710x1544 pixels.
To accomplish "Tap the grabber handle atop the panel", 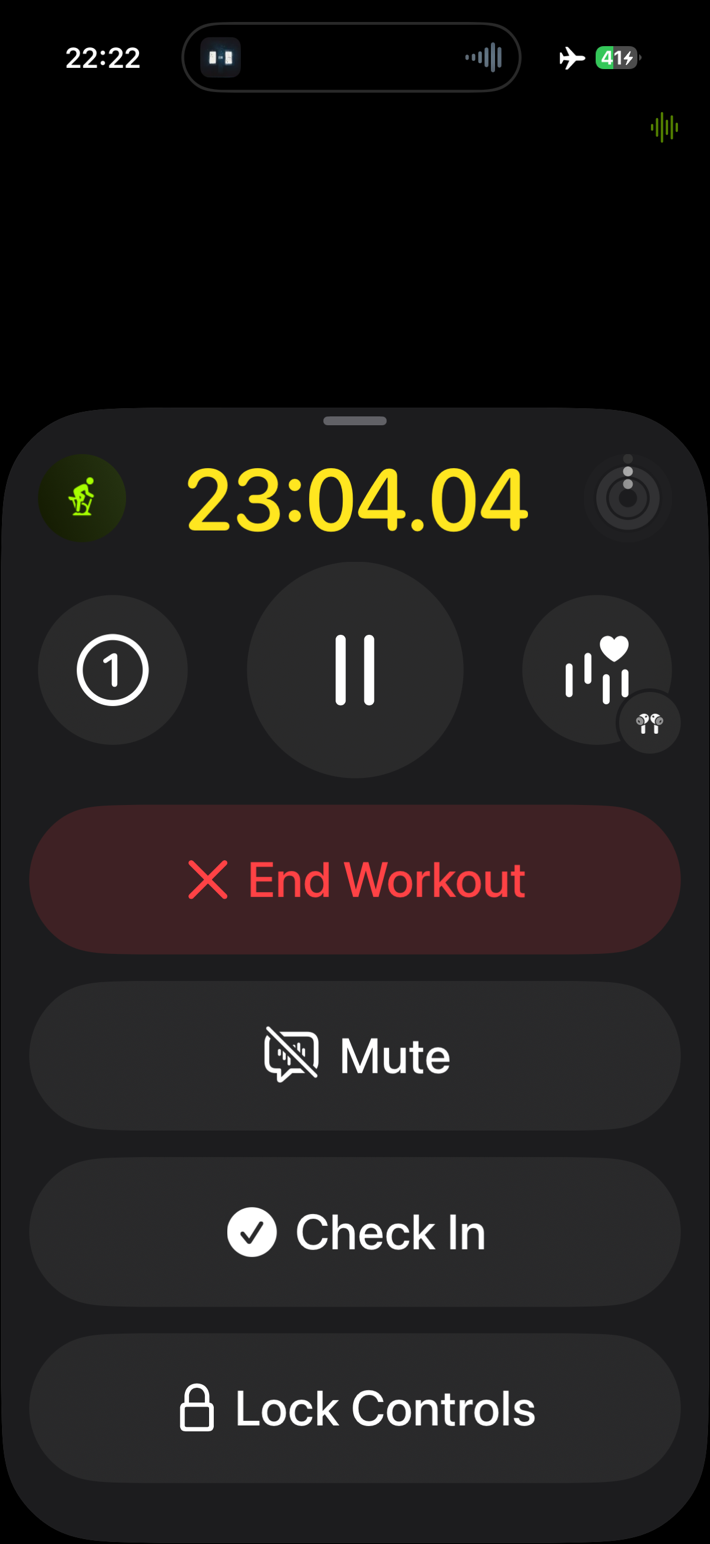I will (355, 421).
